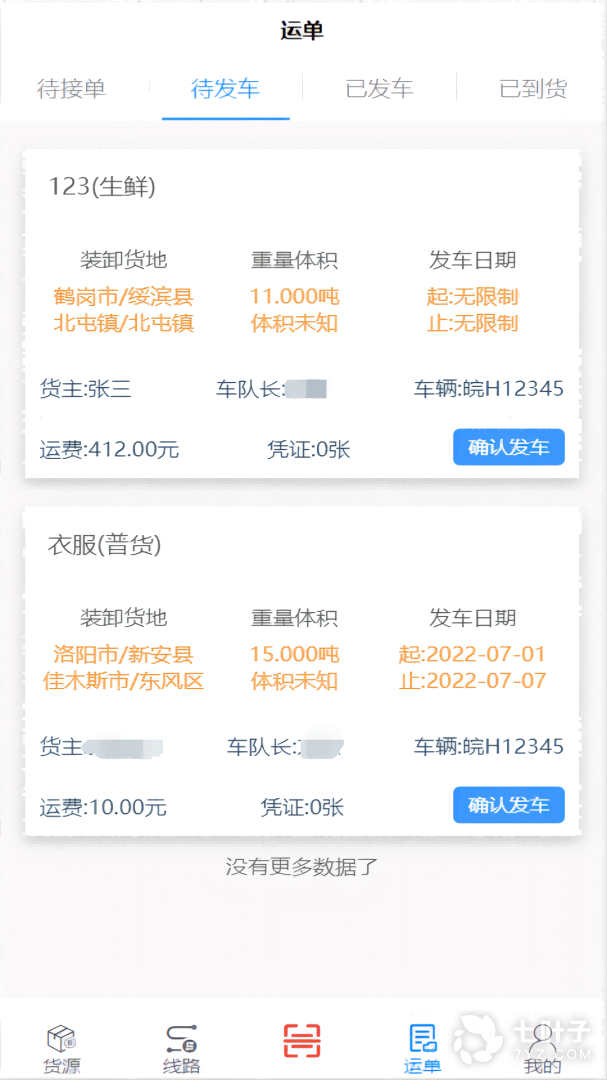The width and height of the screenshot is (607, 1080).
Task: Switch to the 已到货 tab
Action: tap(533, 88)
